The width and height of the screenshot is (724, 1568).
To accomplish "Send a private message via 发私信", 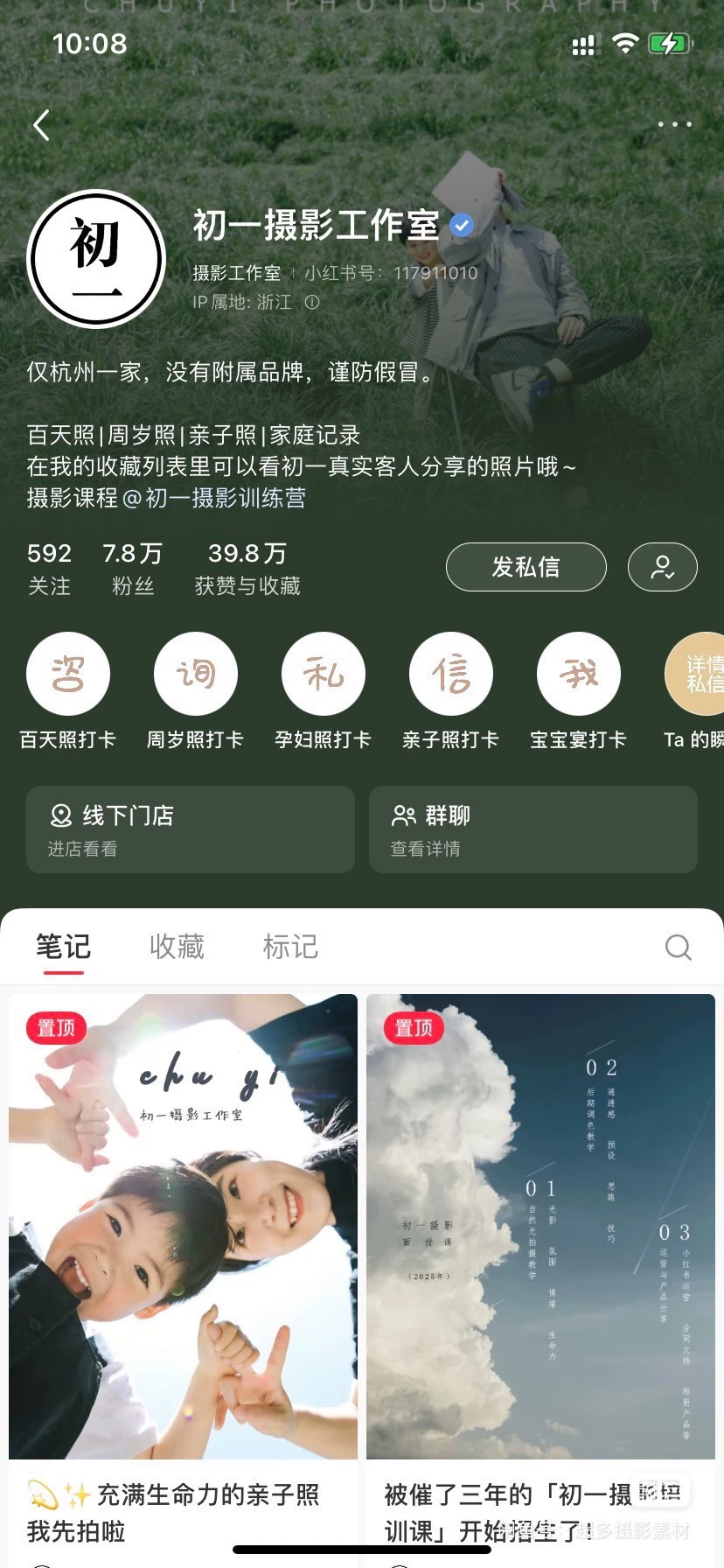I will tap(526, 567).
